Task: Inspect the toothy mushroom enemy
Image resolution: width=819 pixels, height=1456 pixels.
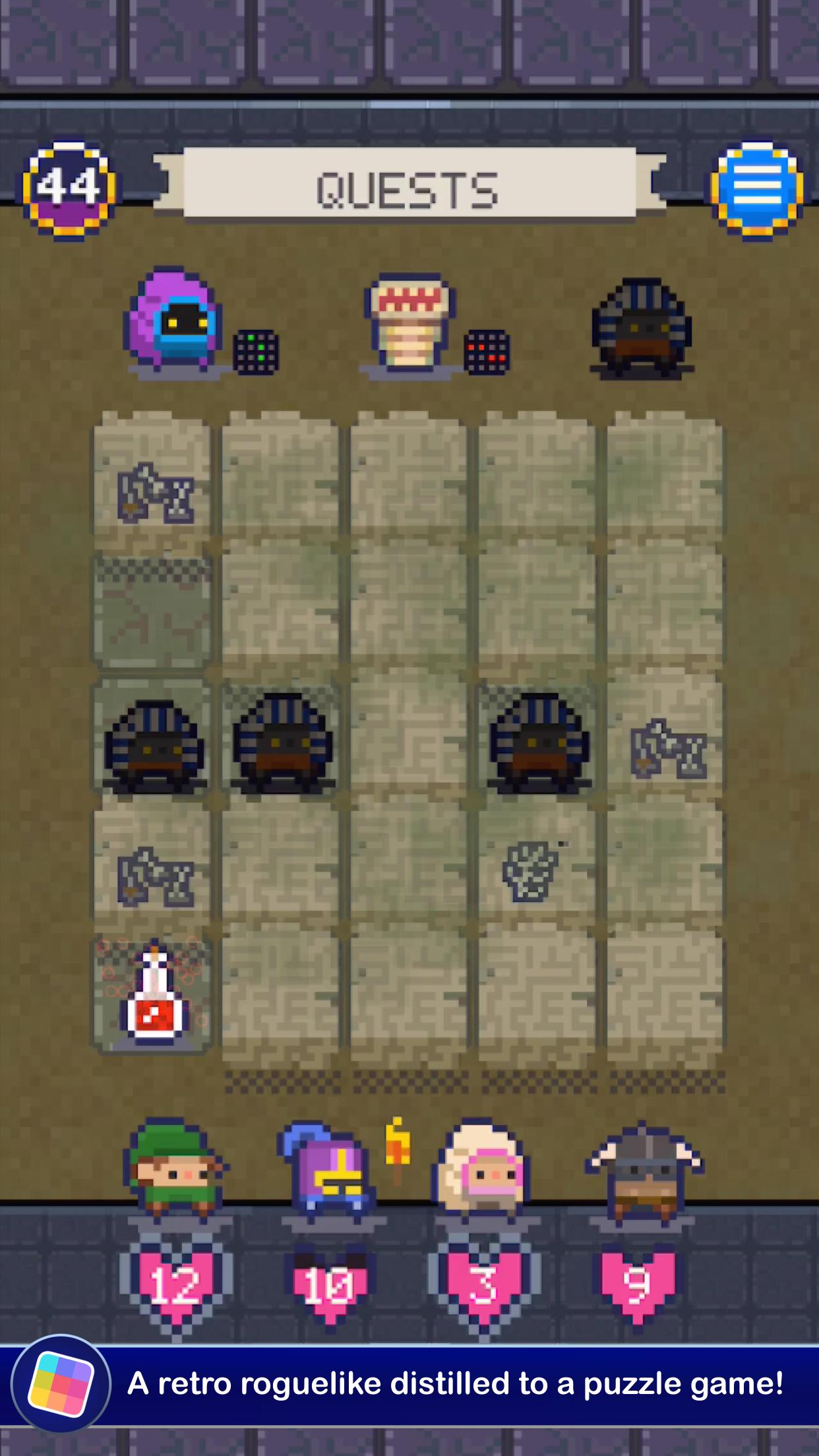Action: click(x=409, y=323)
